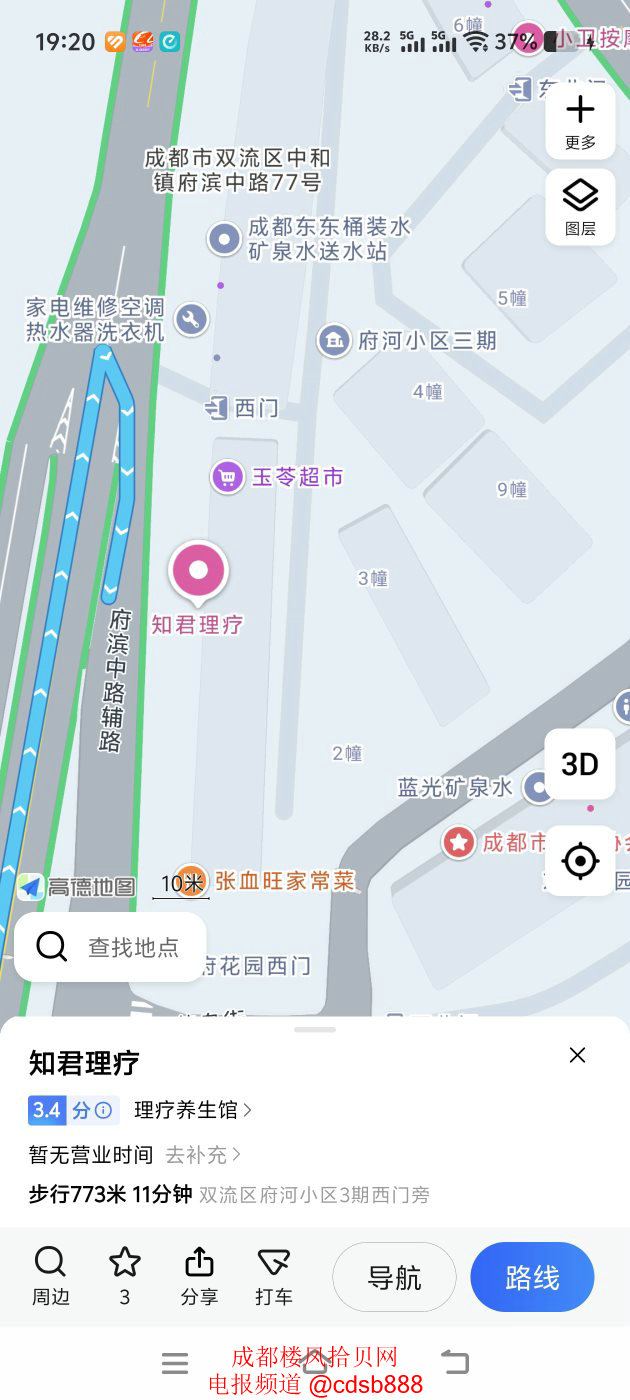Open the 图层 map layers selector
630x1400 pixels.
pos(580,207)
